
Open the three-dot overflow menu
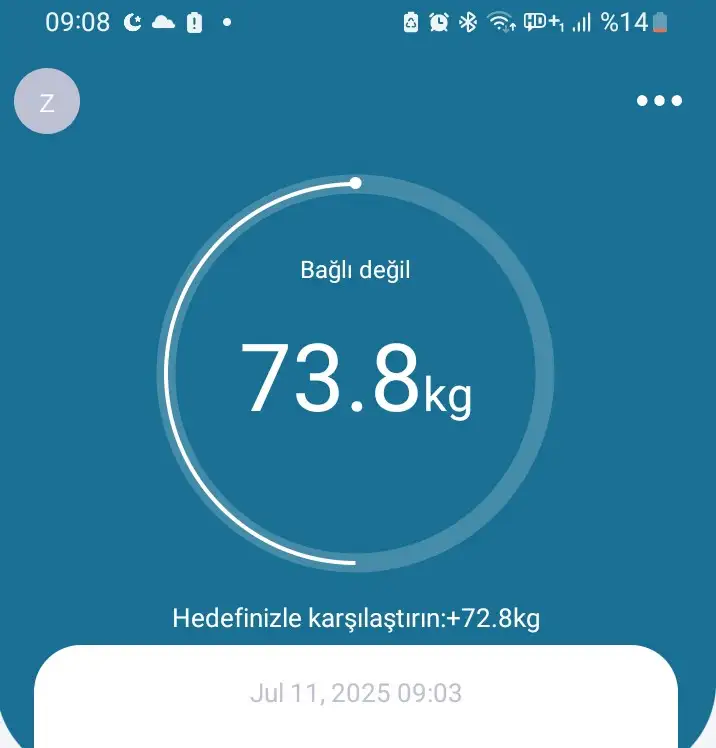(660, 101)
